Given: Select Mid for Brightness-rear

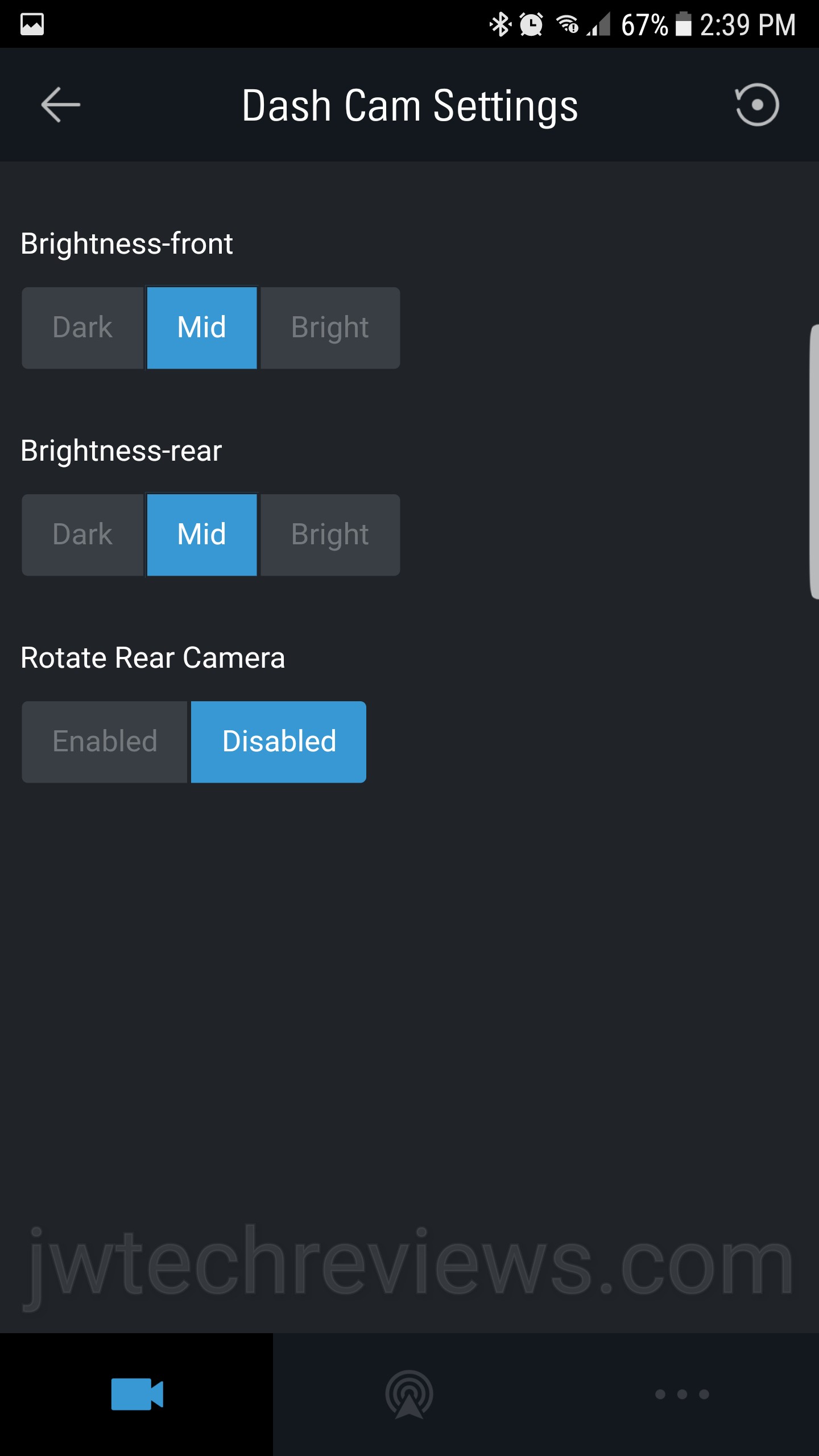Looking at the screenshot, I should point(202,535).
